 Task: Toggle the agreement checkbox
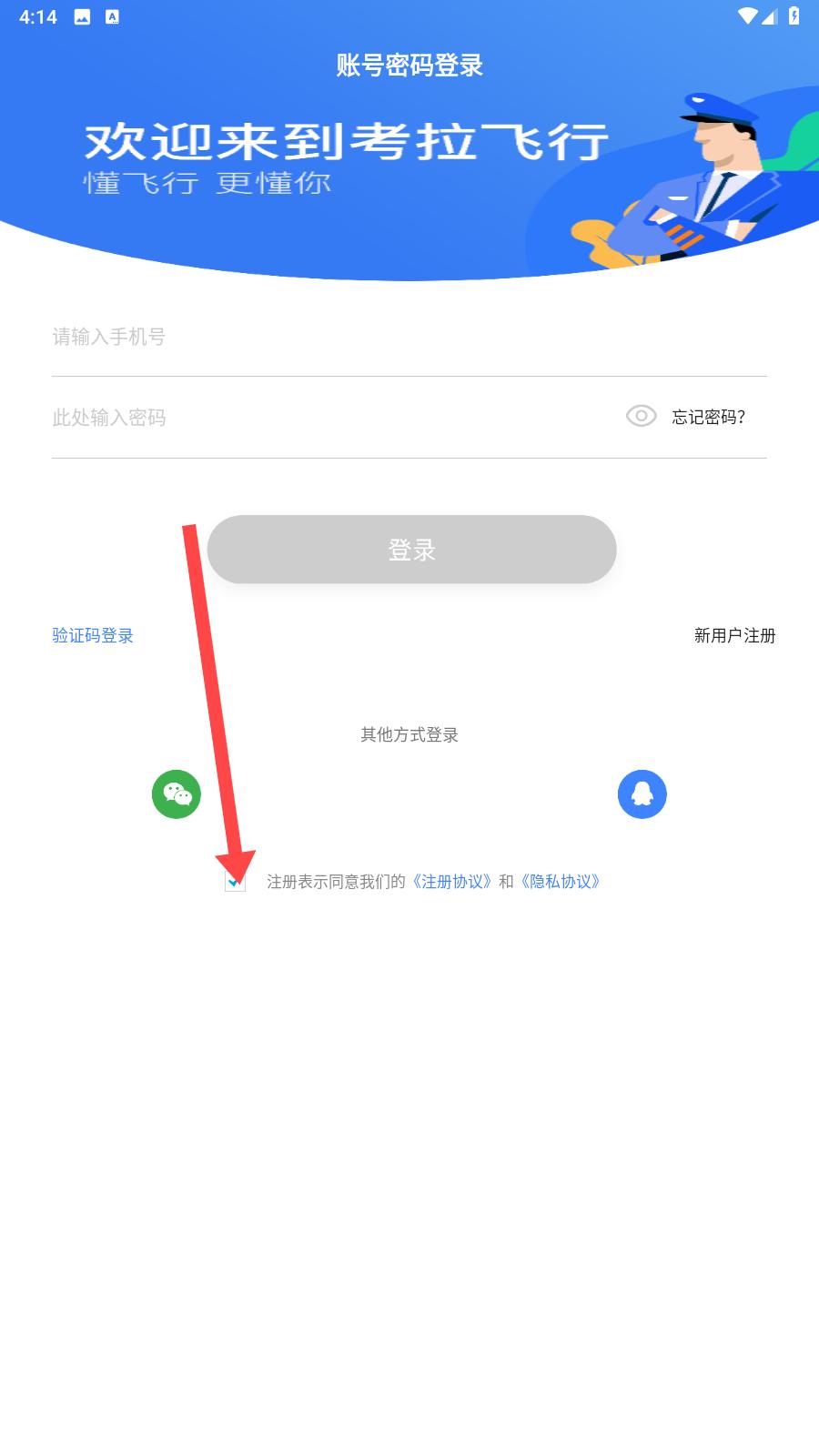[x=235, y=881]
